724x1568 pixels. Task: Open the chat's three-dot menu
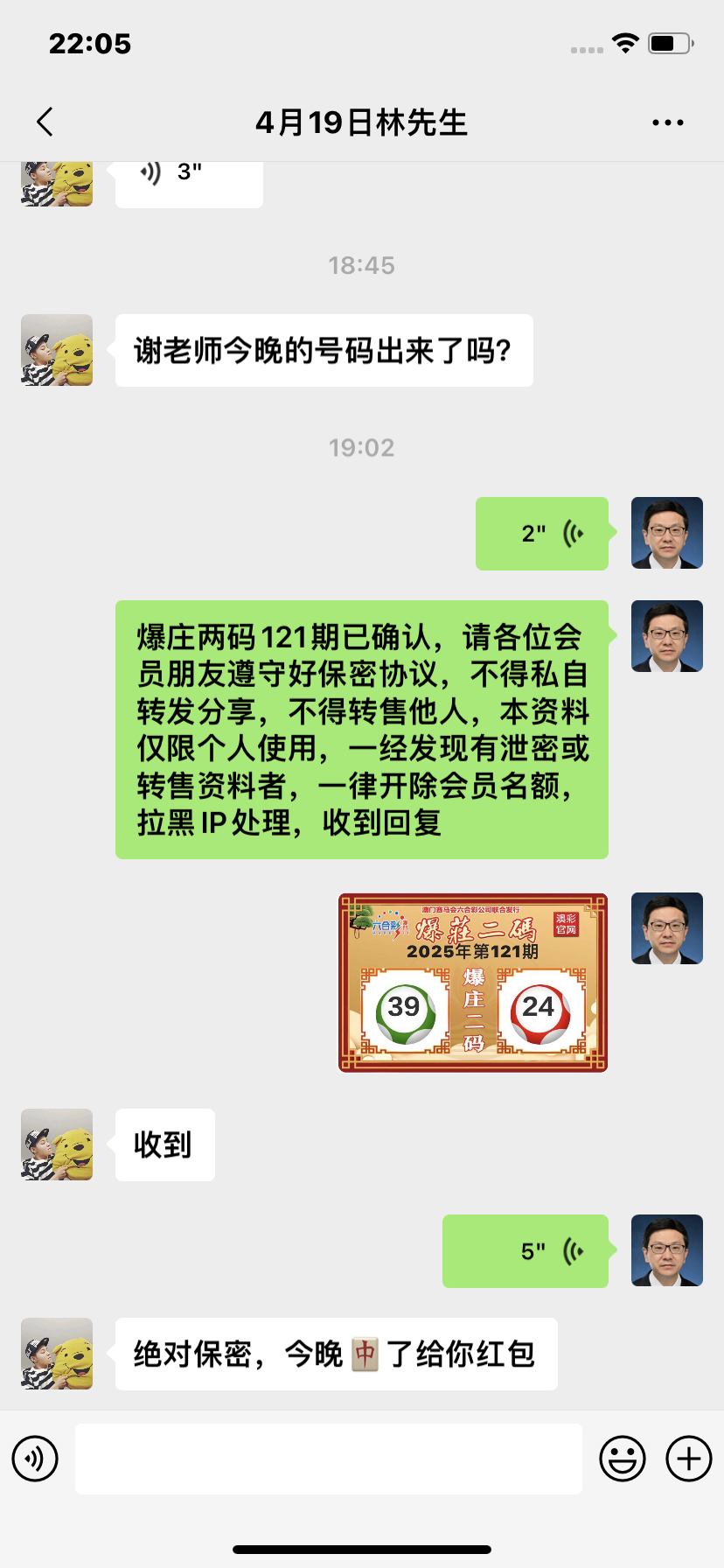pyautogui.click(x=667, y=122)
